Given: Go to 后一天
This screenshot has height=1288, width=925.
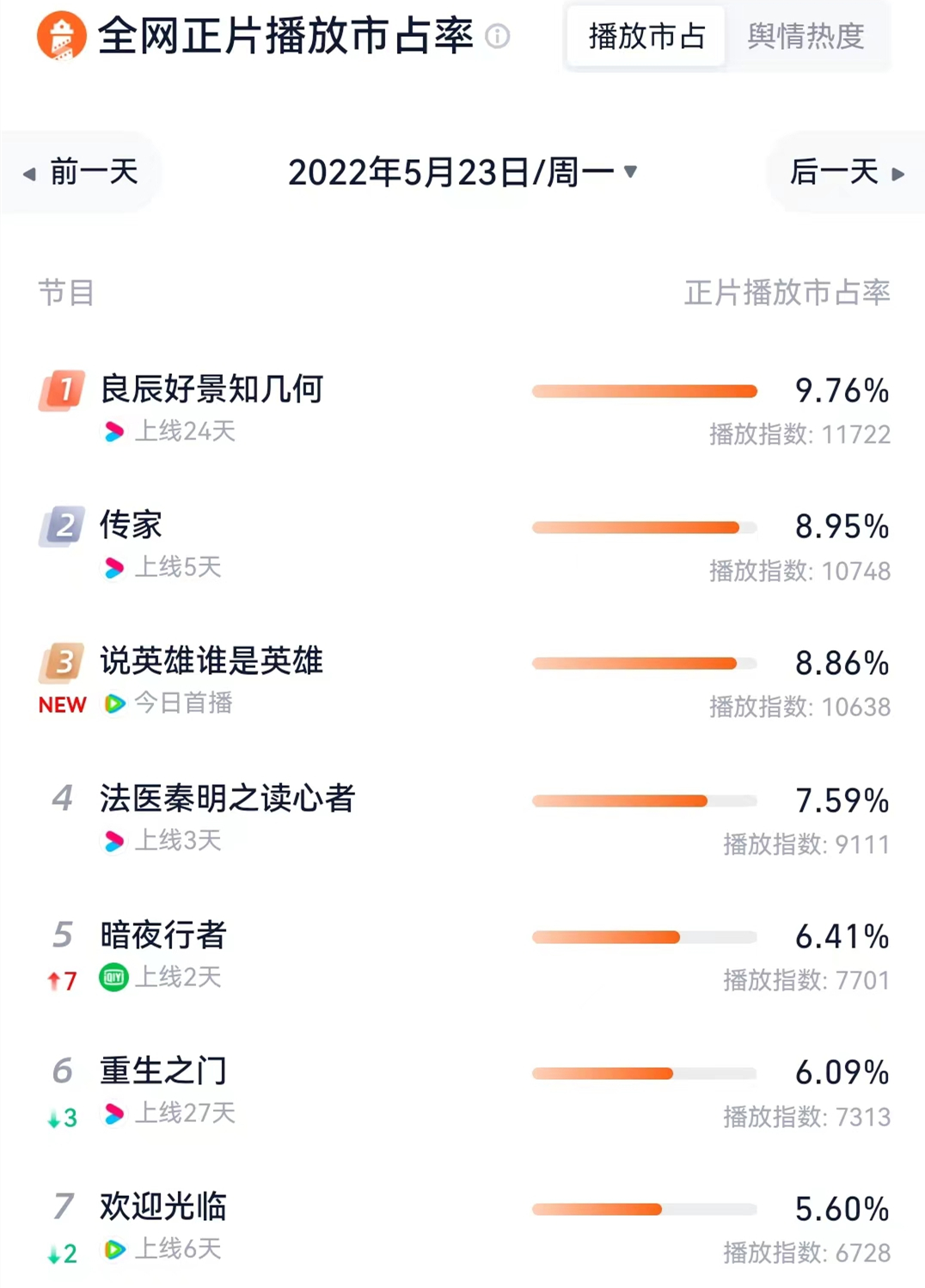Looking at the screenshot, I should (x=846, y=172).
